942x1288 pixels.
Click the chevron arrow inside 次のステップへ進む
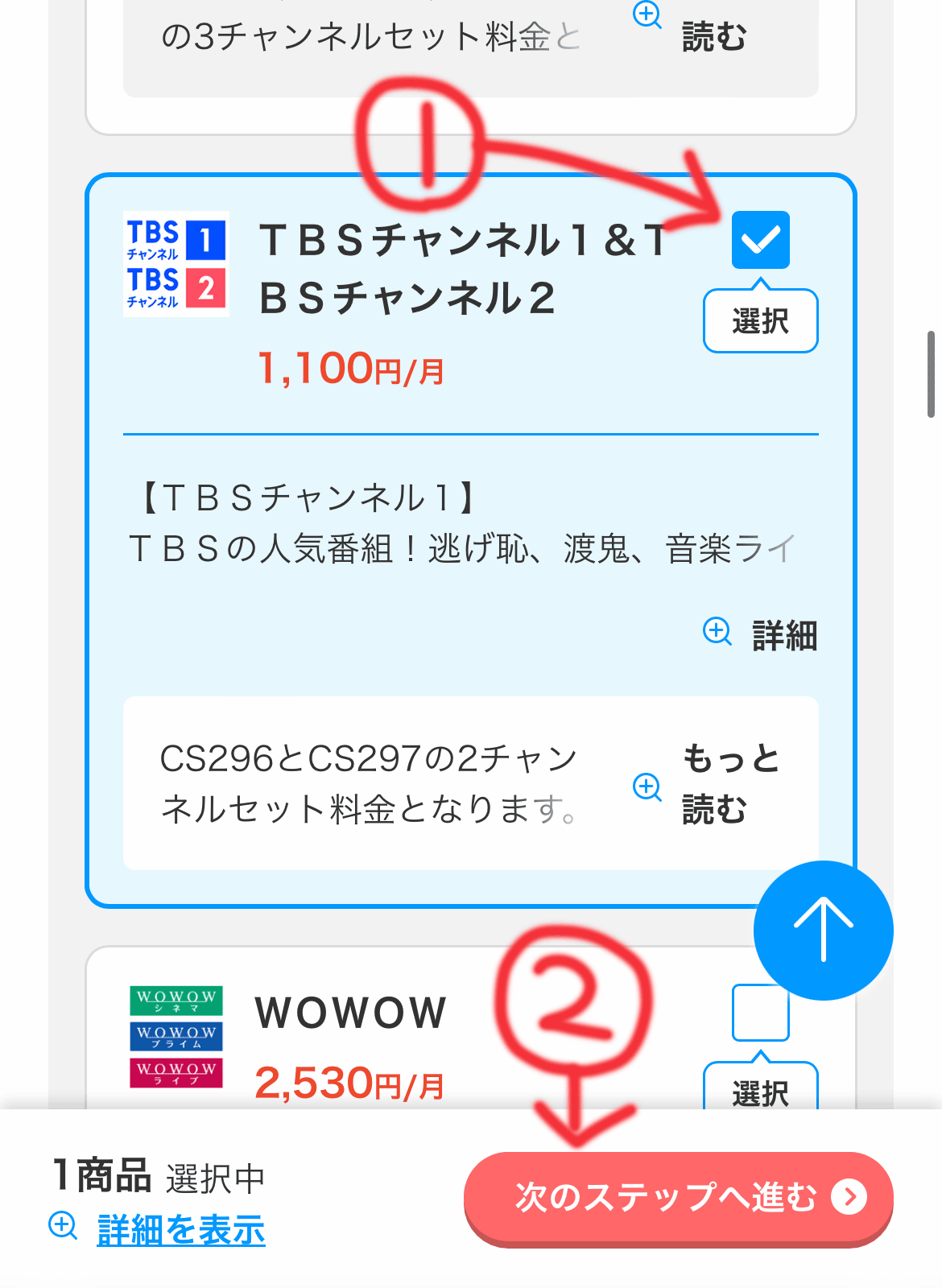coord(849,1198)
